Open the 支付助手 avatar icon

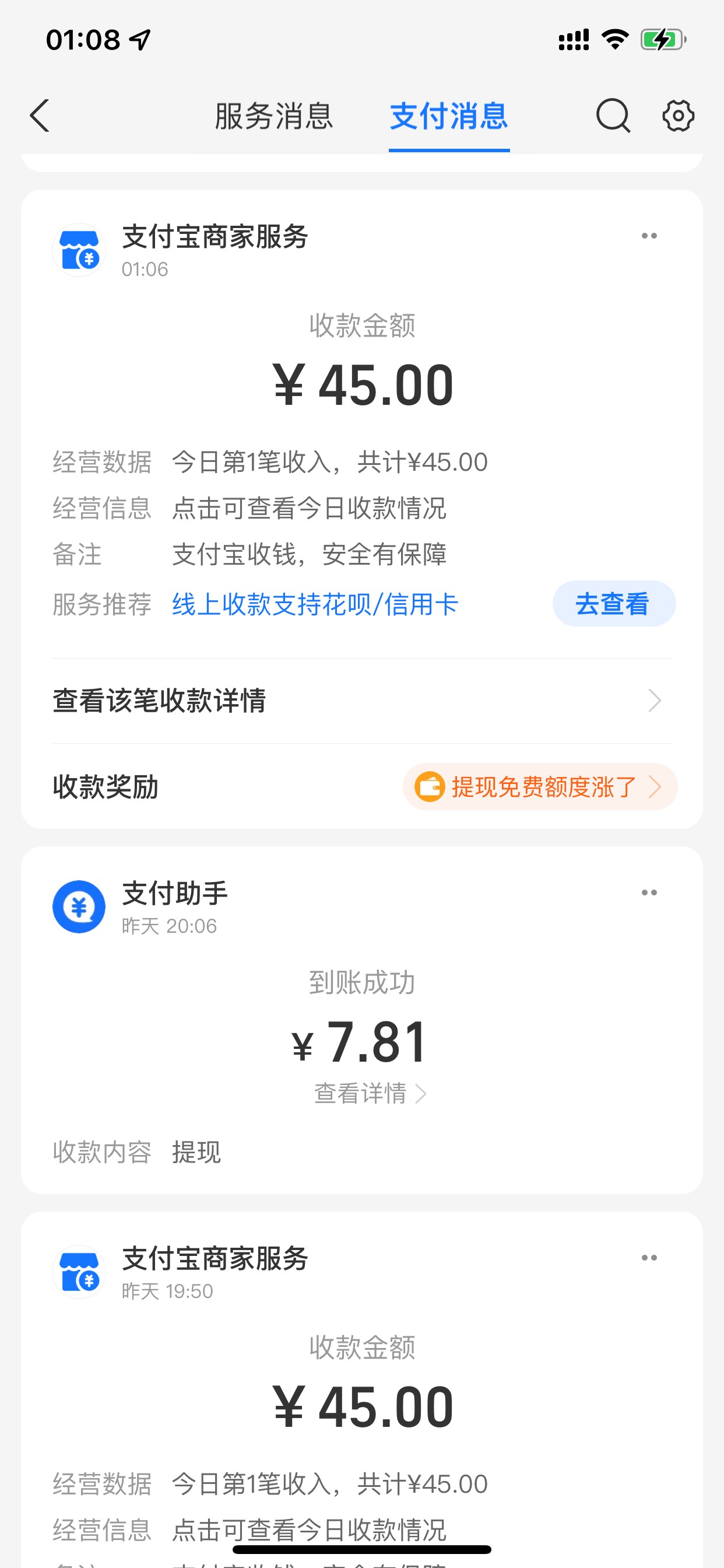(79, 907)
